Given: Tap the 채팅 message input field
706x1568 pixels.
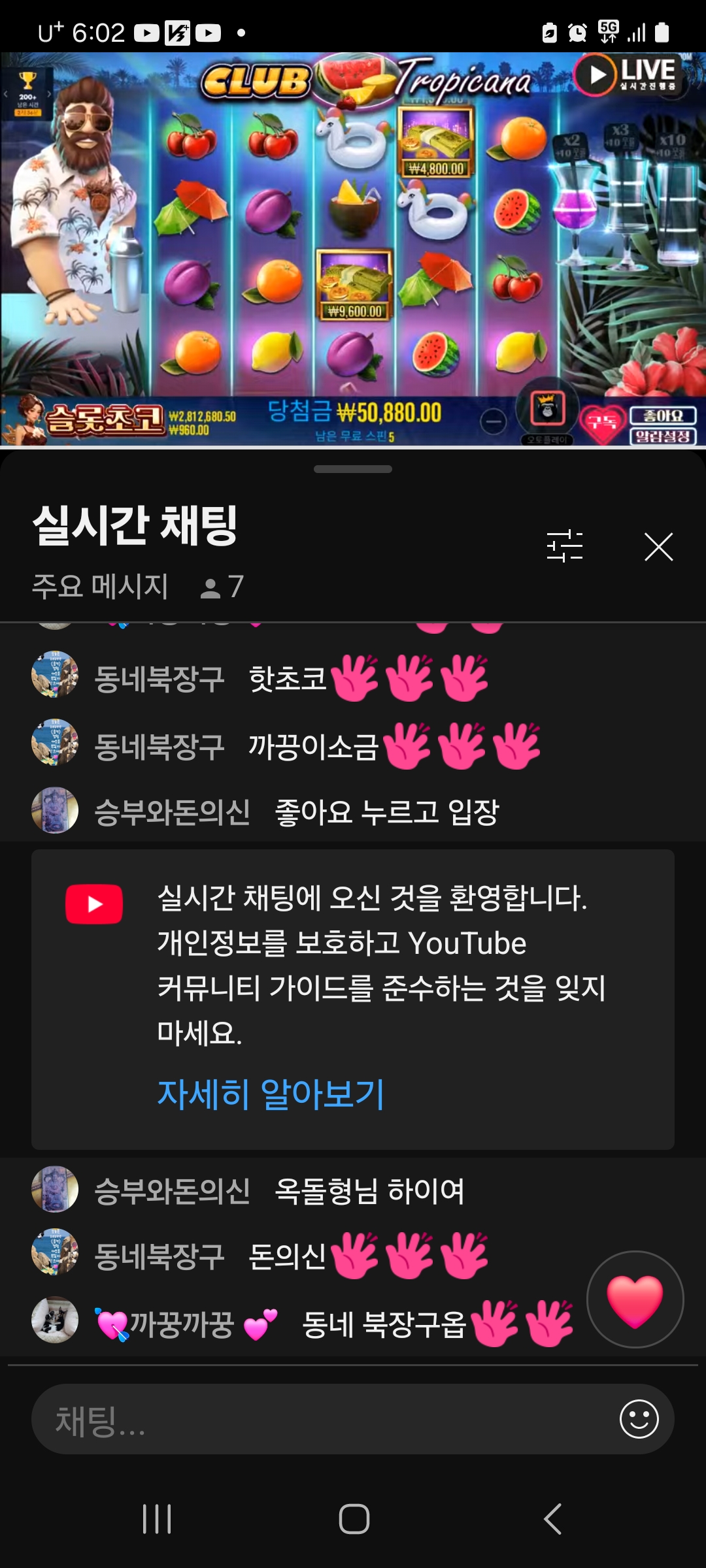Looking at the screenshot, I should coord(327,1419).
